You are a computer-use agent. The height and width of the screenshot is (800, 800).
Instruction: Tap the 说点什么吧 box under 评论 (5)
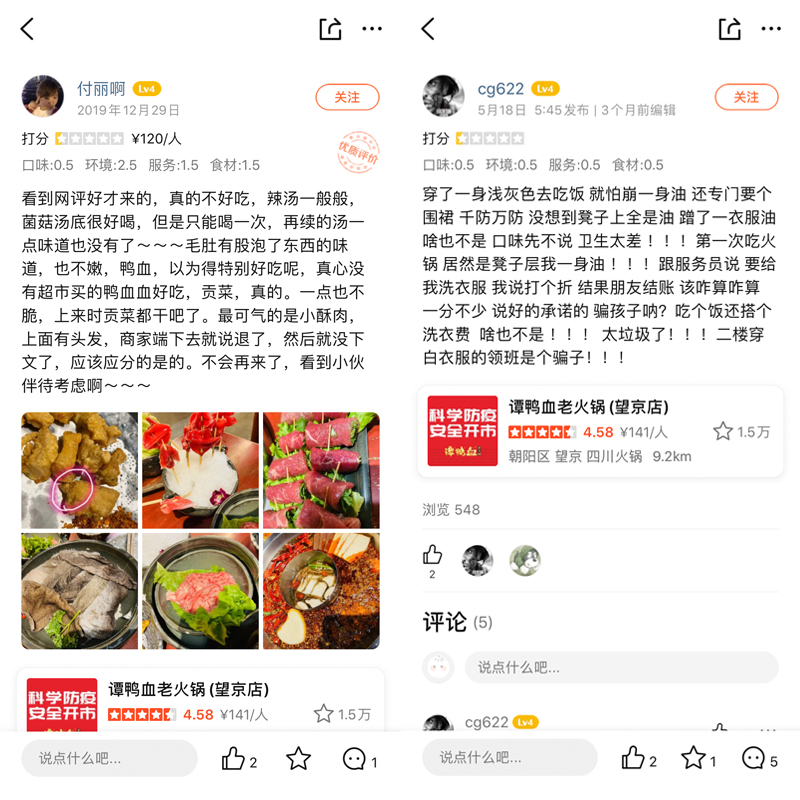(x=620, y=667)
